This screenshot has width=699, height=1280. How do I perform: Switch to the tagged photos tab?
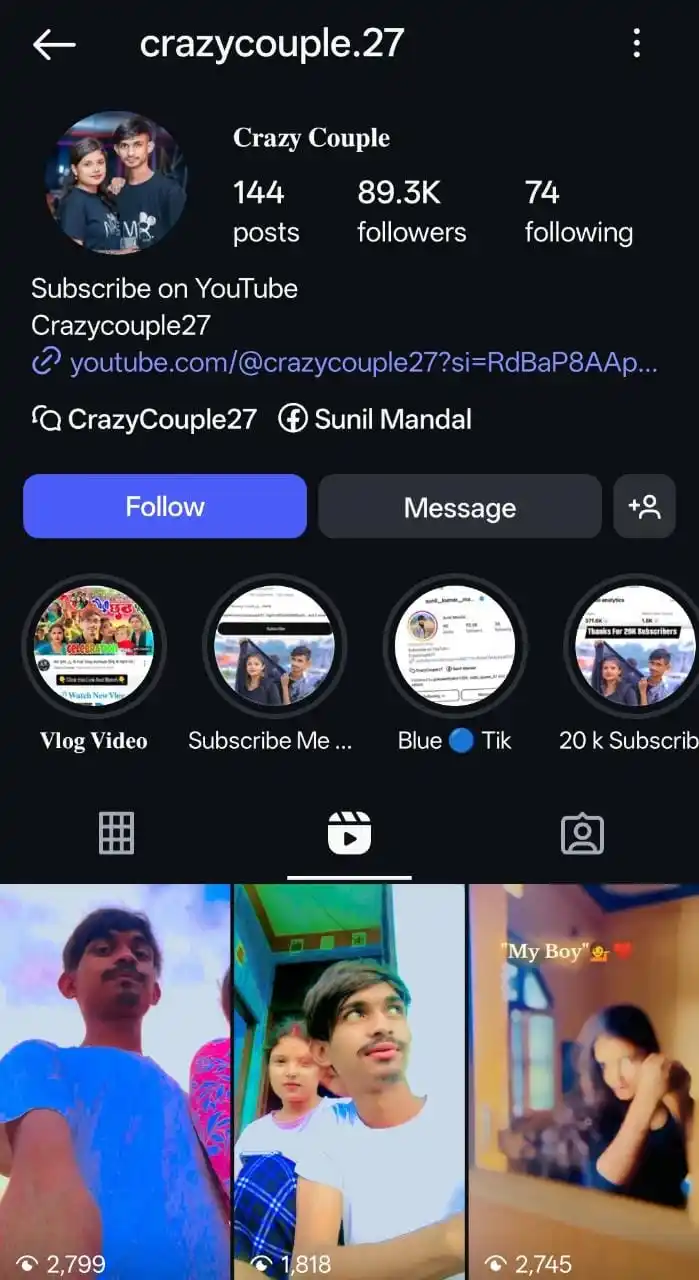582,832
